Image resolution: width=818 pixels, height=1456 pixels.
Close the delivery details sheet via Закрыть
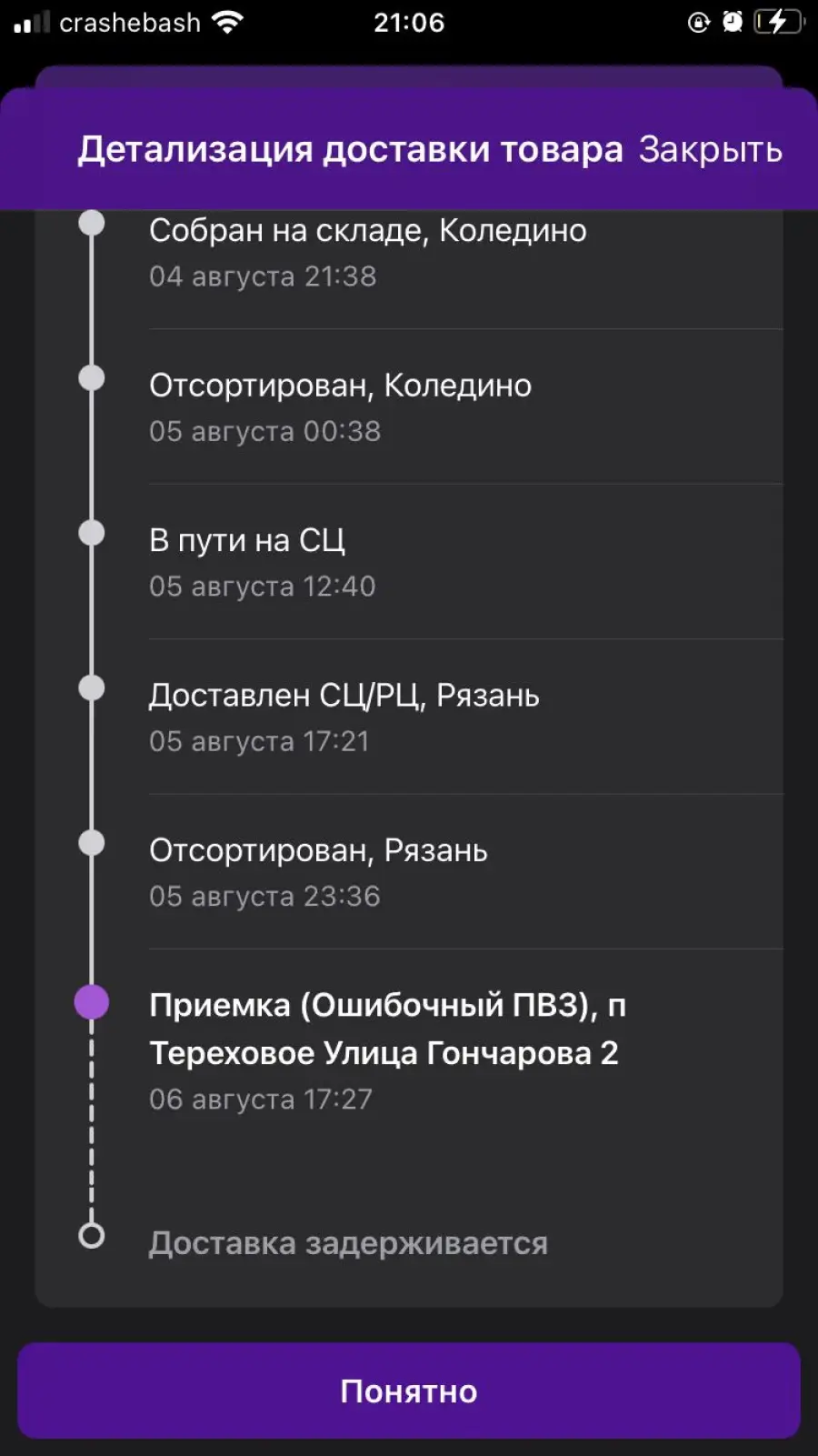(710, 149)
